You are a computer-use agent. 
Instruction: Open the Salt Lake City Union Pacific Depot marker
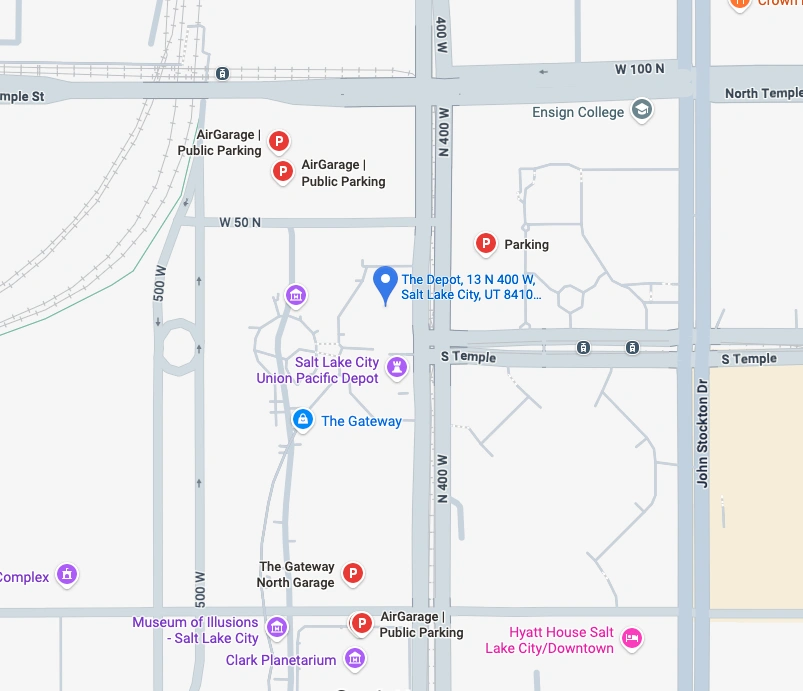pos(398,367)
